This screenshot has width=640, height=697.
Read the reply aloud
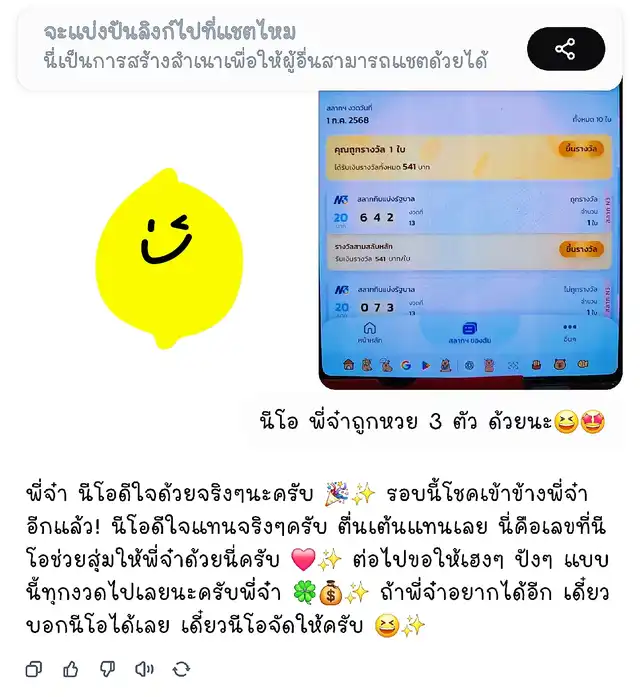144,669
